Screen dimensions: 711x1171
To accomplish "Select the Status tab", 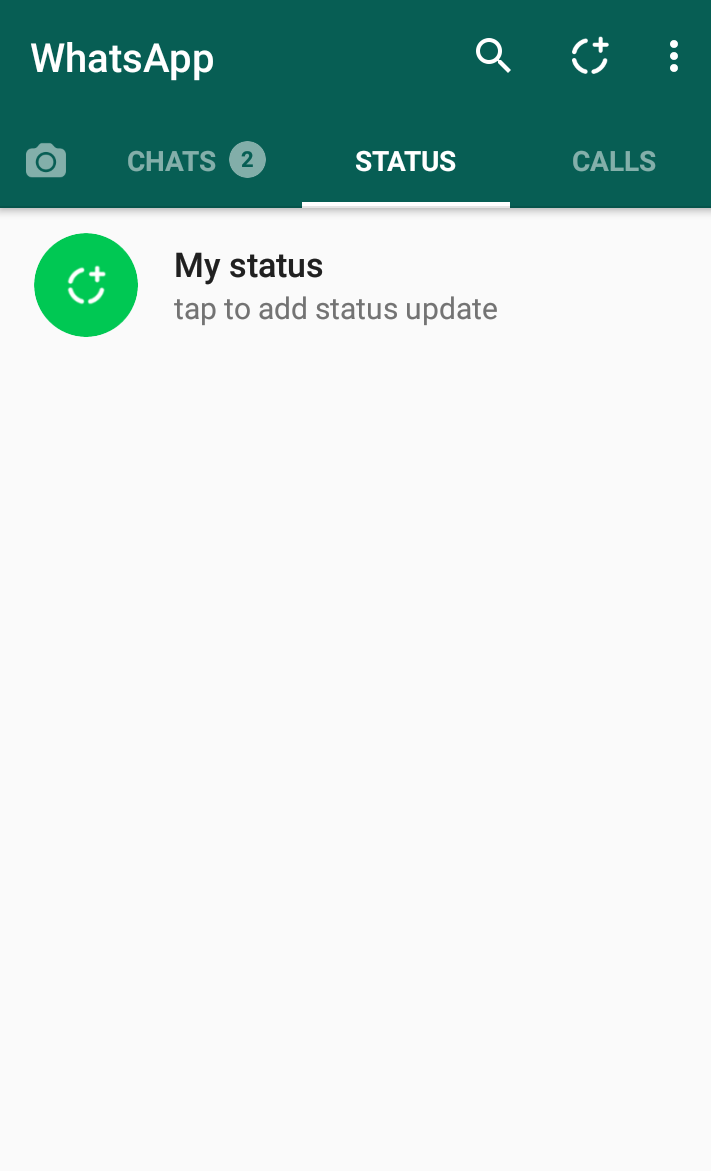I will click(x=405, y=161).
